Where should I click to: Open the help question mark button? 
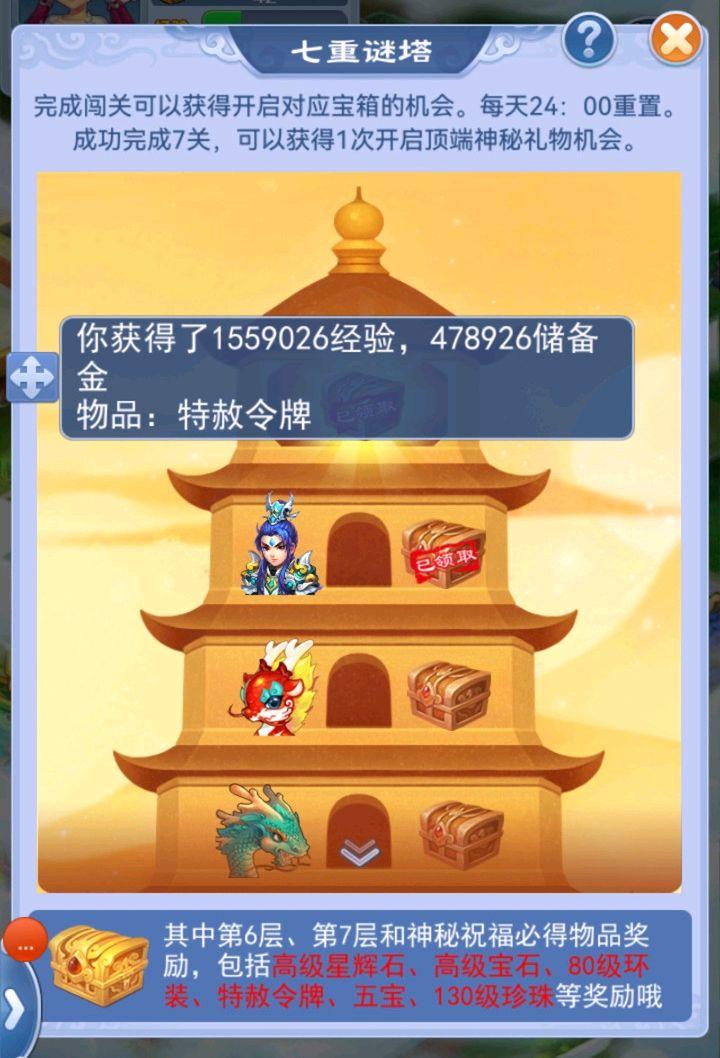click(589, 40)
